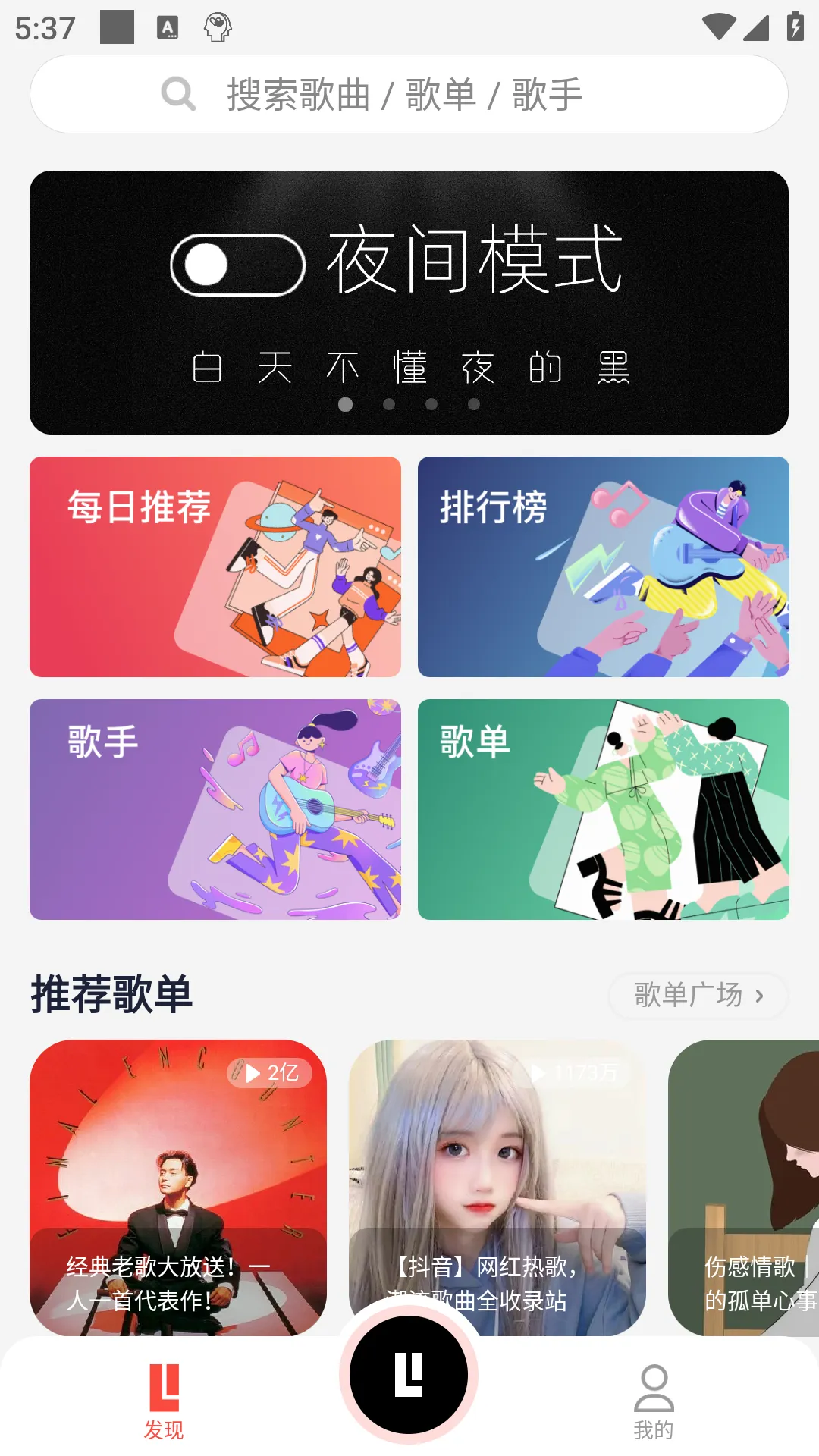This screenshot has height=1456, width=819.
Task: Switch to the 发现 tab
Action: coord(164,1401)
